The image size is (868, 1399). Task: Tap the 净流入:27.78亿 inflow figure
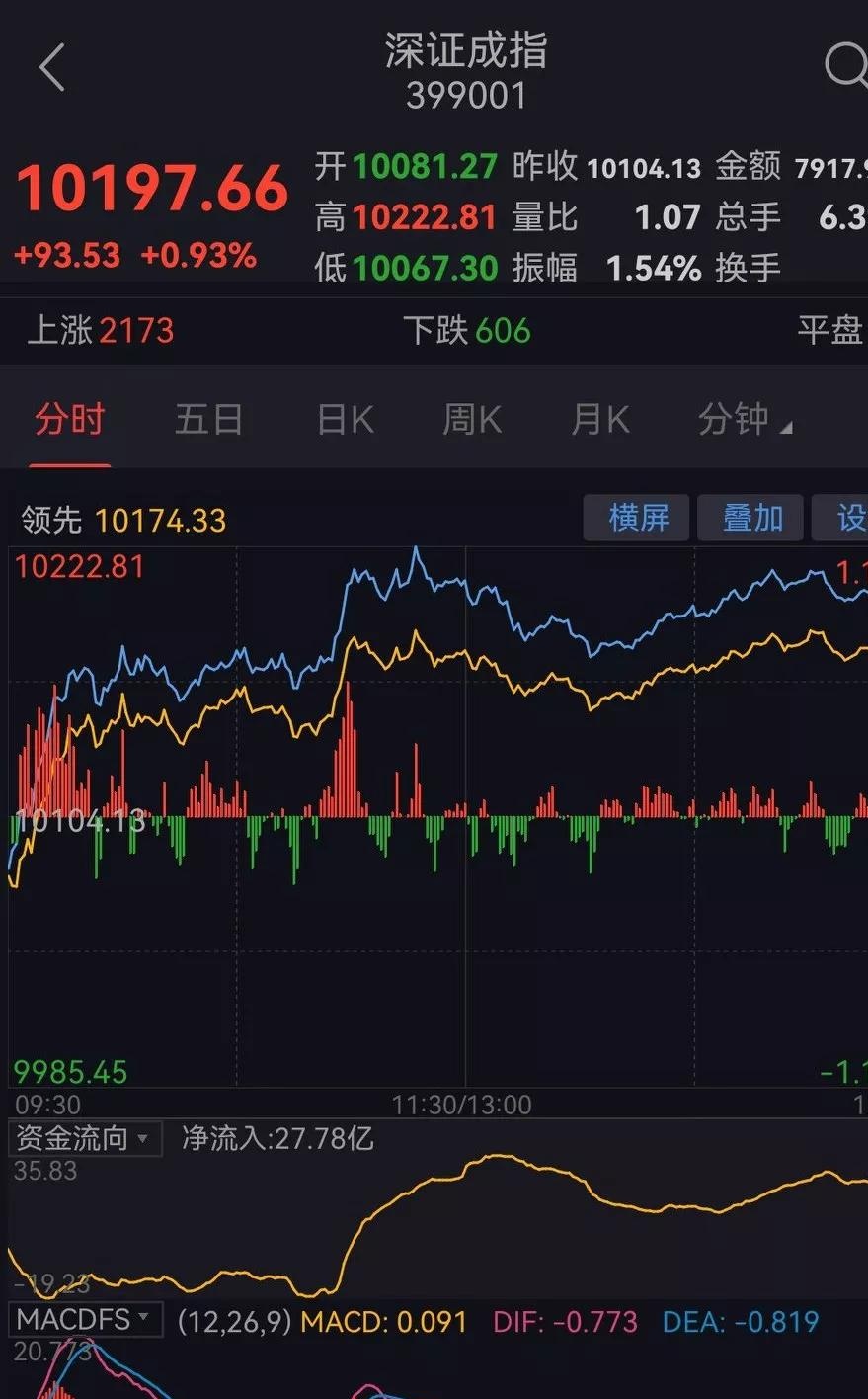point(276,1138)
